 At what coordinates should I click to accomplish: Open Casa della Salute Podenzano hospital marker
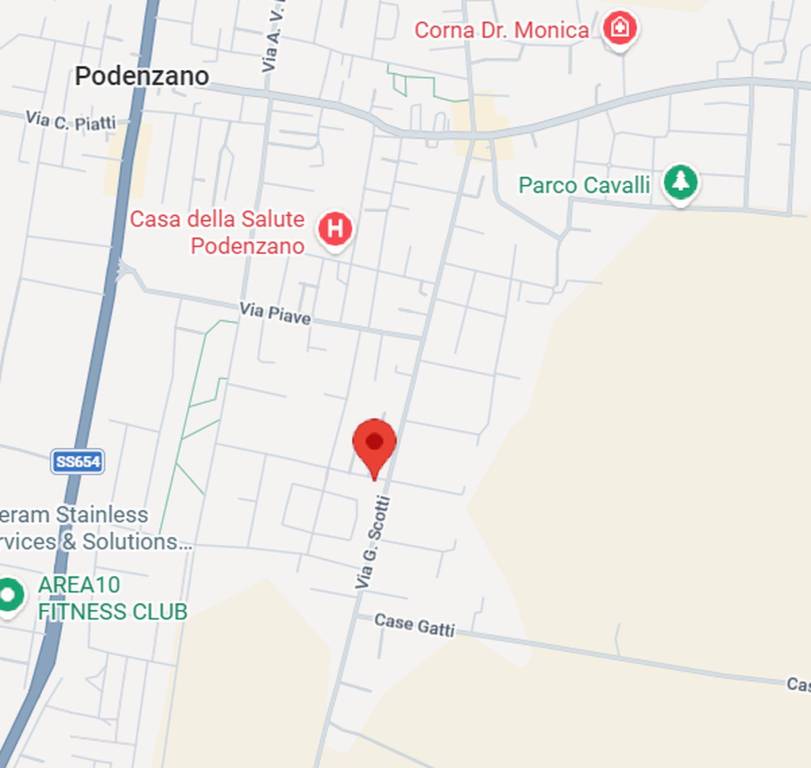pos(336,230)
